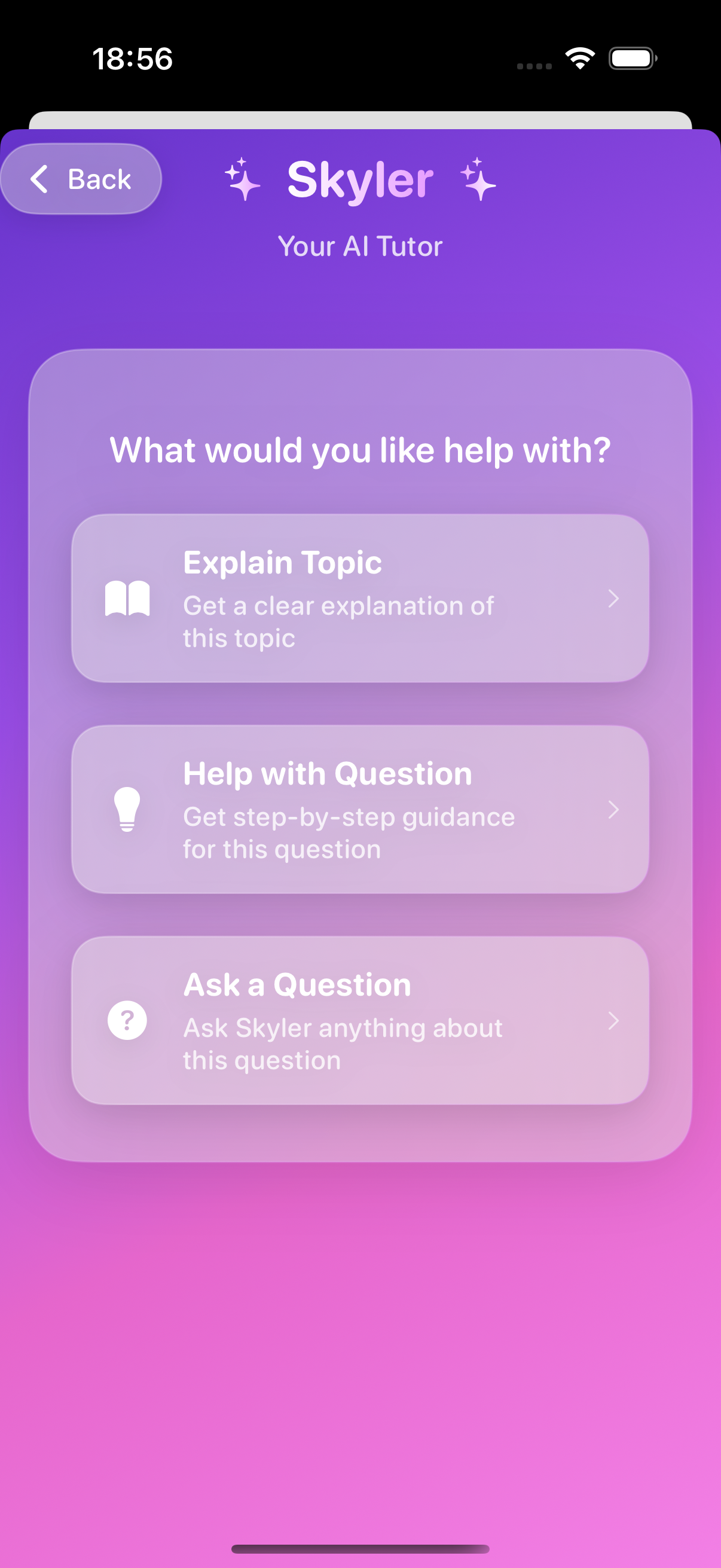721x1568 pixels.
Task: Tap the Your AI Tutor subtitle
Action: tap(360, 246)
